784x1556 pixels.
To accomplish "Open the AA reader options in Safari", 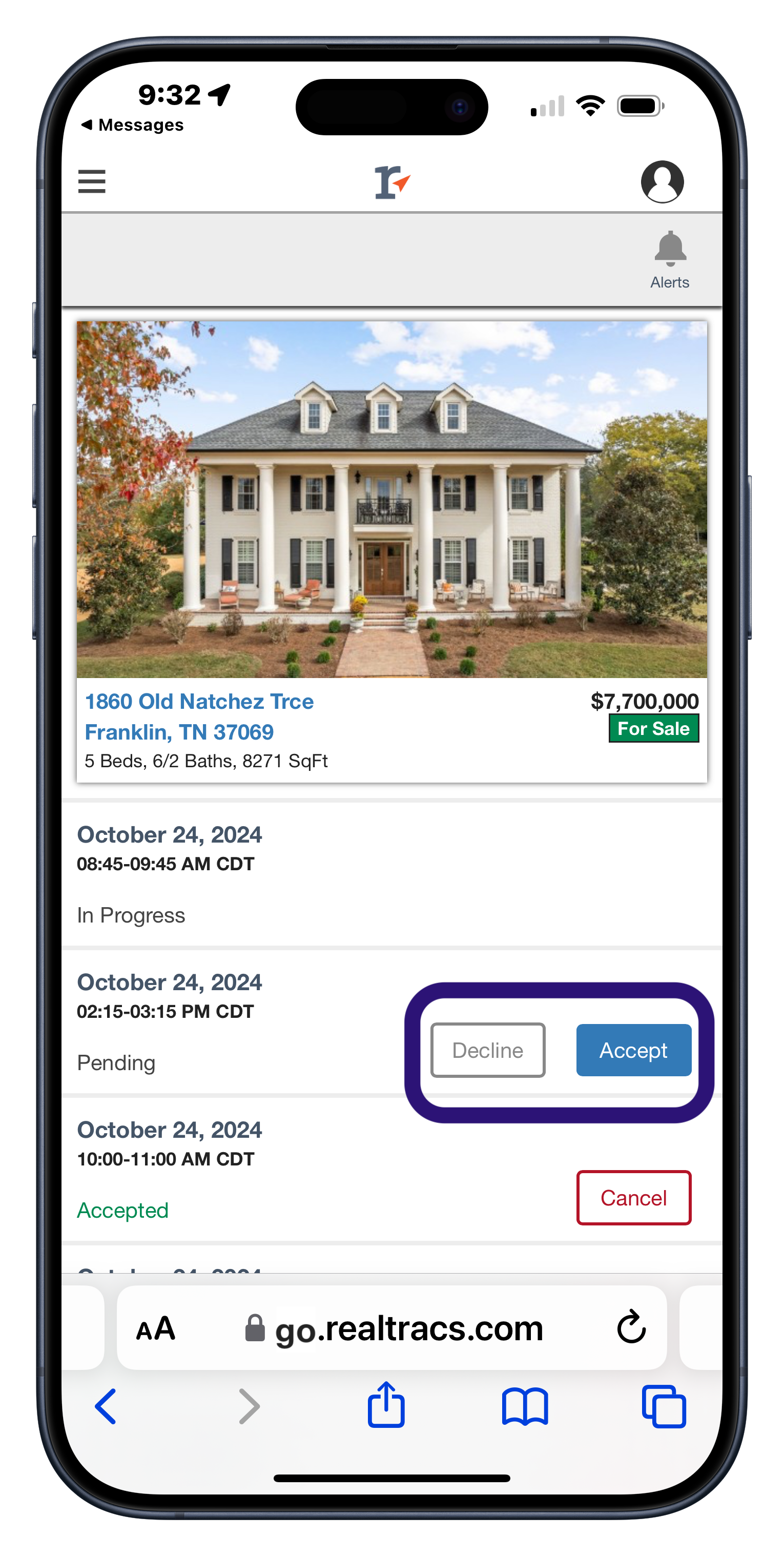I will pos(156,1329).
